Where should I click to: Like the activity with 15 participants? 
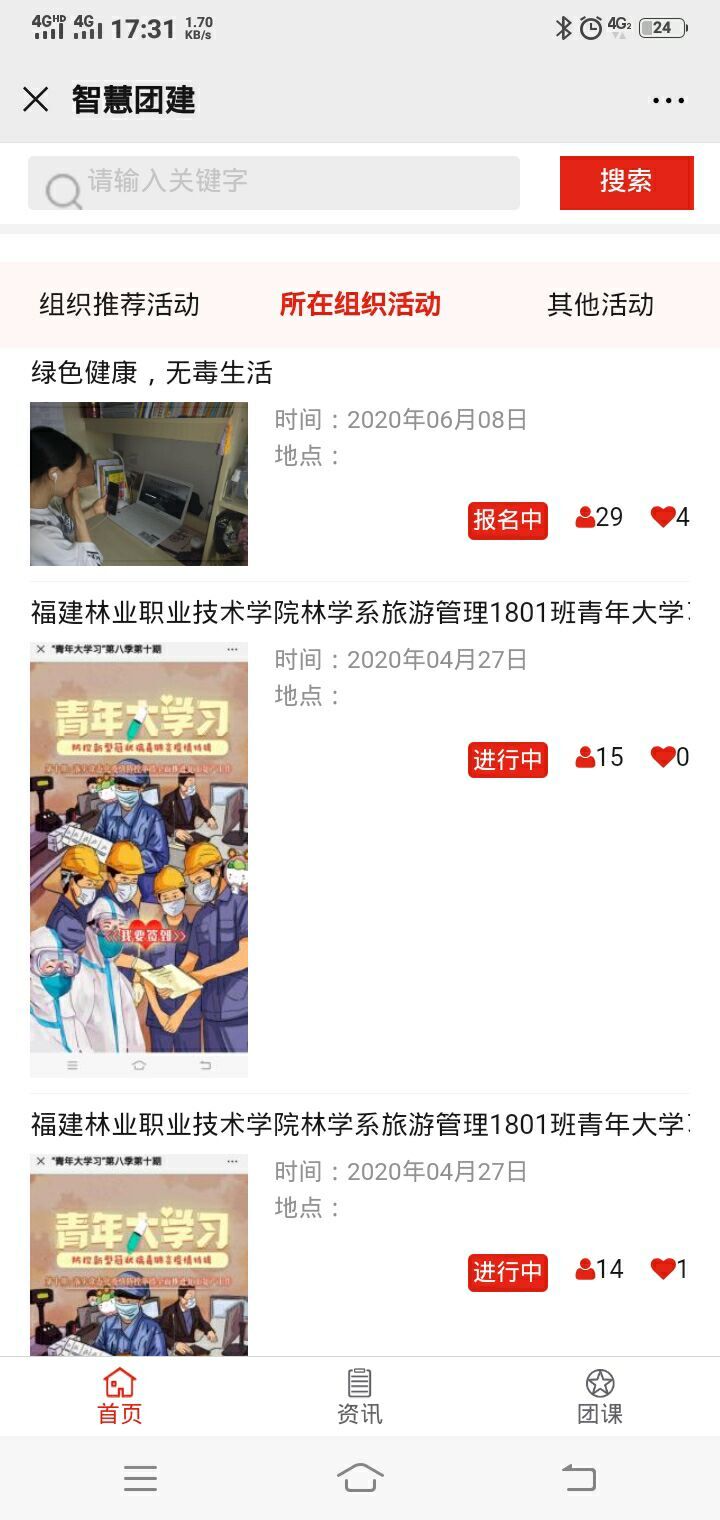point(664,757)
